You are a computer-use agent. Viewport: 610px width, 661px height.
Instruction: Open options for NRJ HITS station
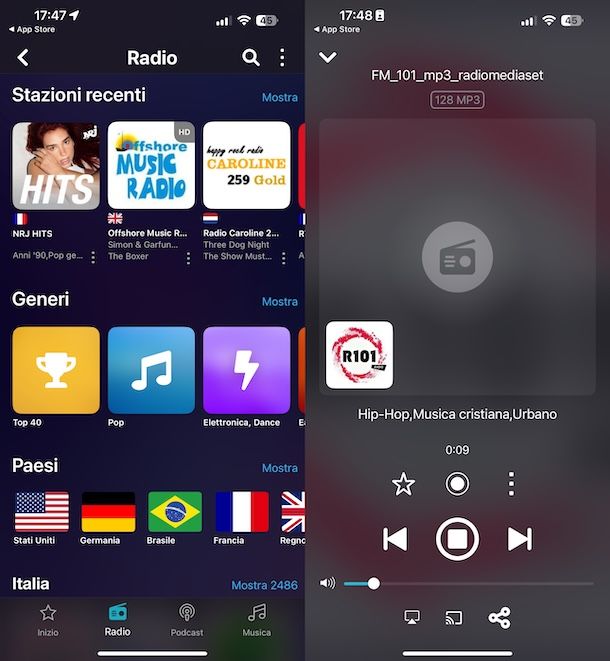tap(93, 257)
